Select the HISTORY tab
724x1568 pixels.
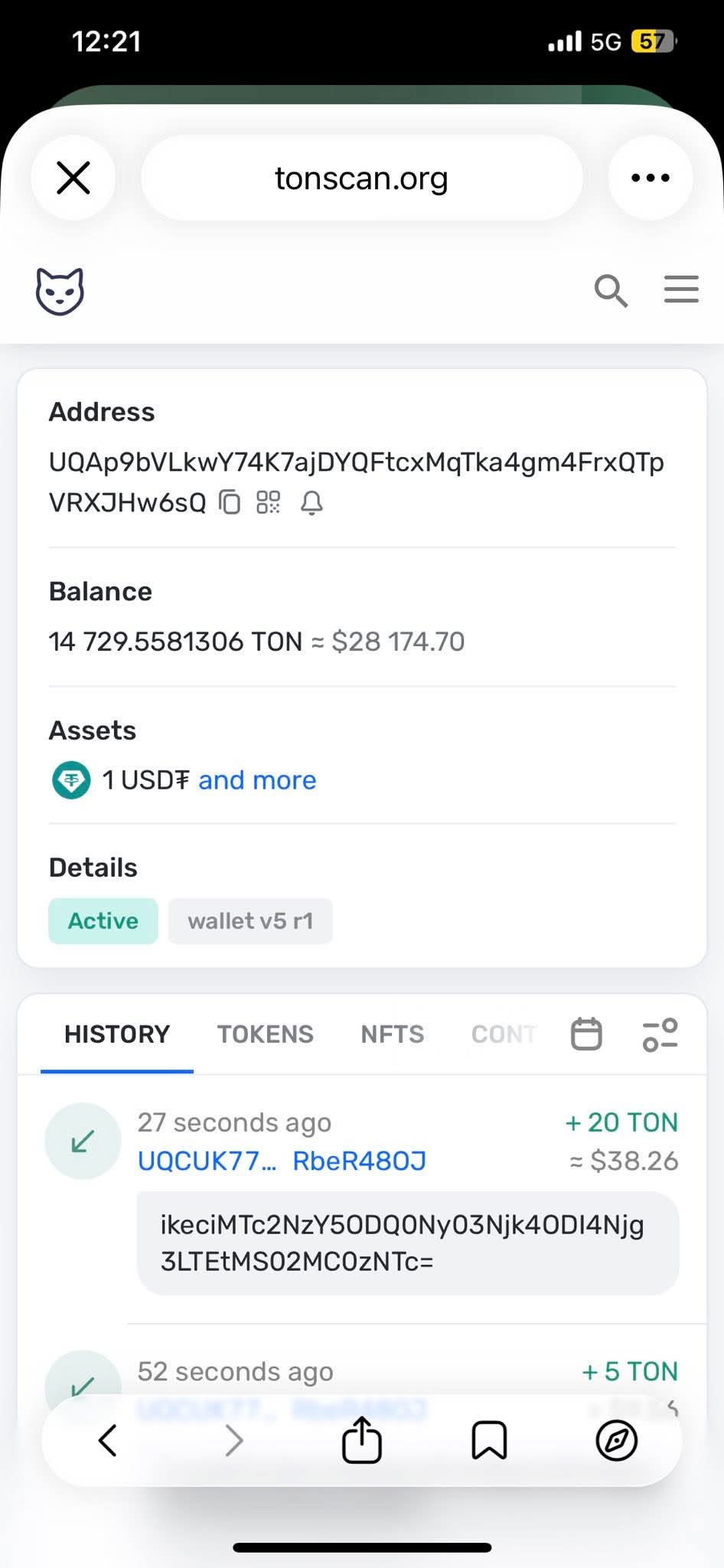click(117, 1034)
